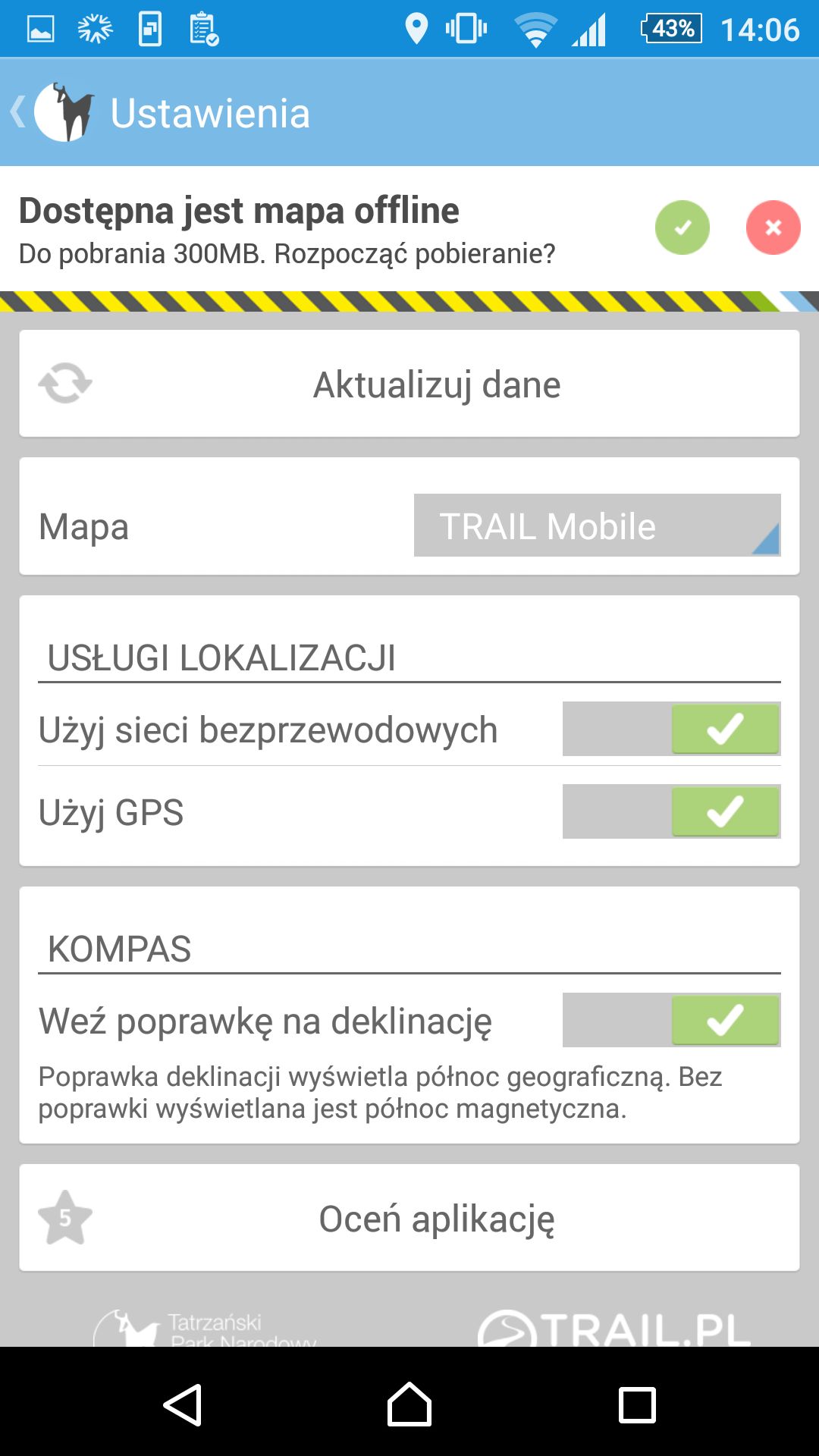Confirm offline map download with green check
The width and height of the screenshot is (819, 1456).
click(682, 227)
